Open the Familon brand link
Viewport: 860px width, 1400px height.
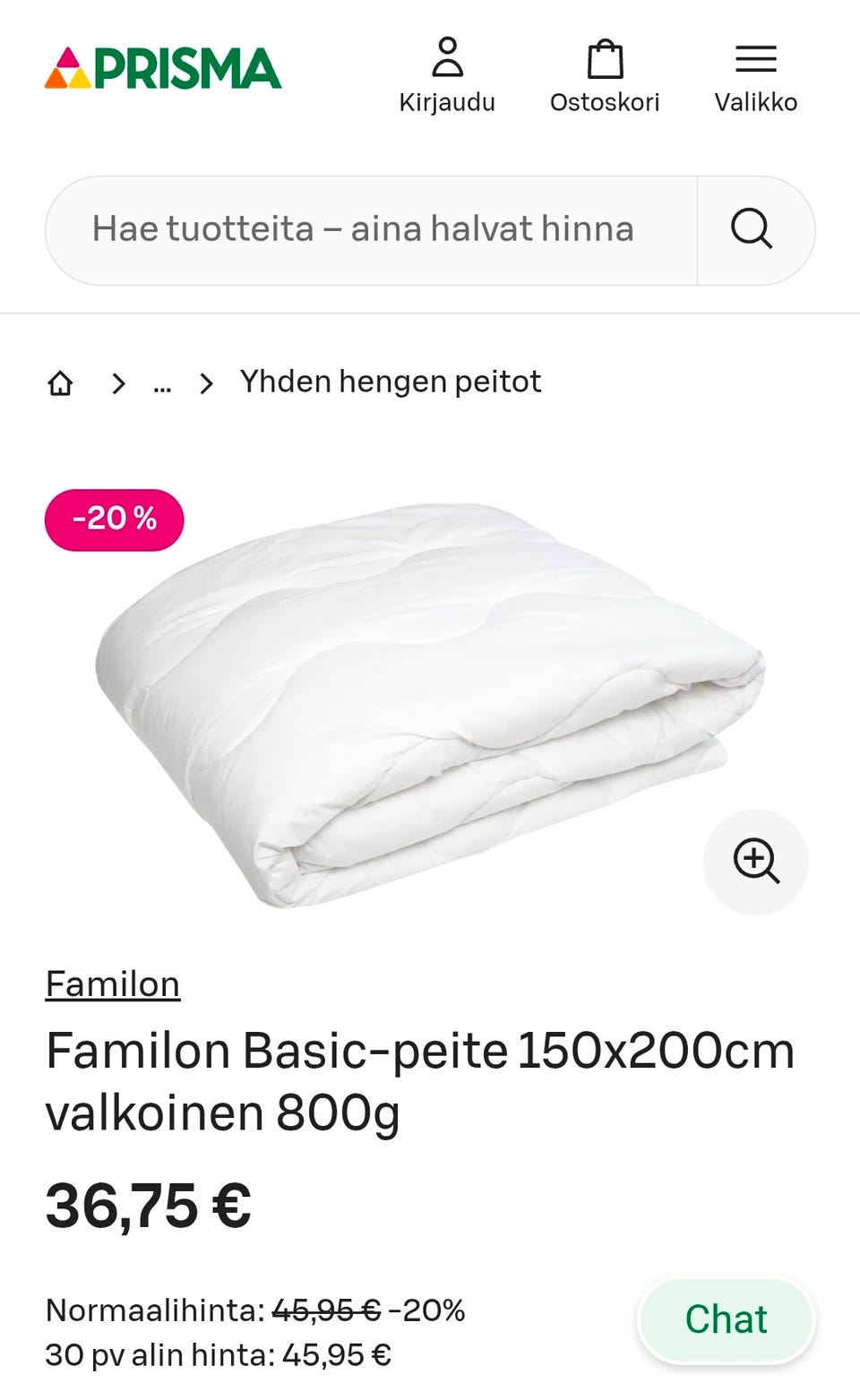pyautogui.click(x=113, y=984)
